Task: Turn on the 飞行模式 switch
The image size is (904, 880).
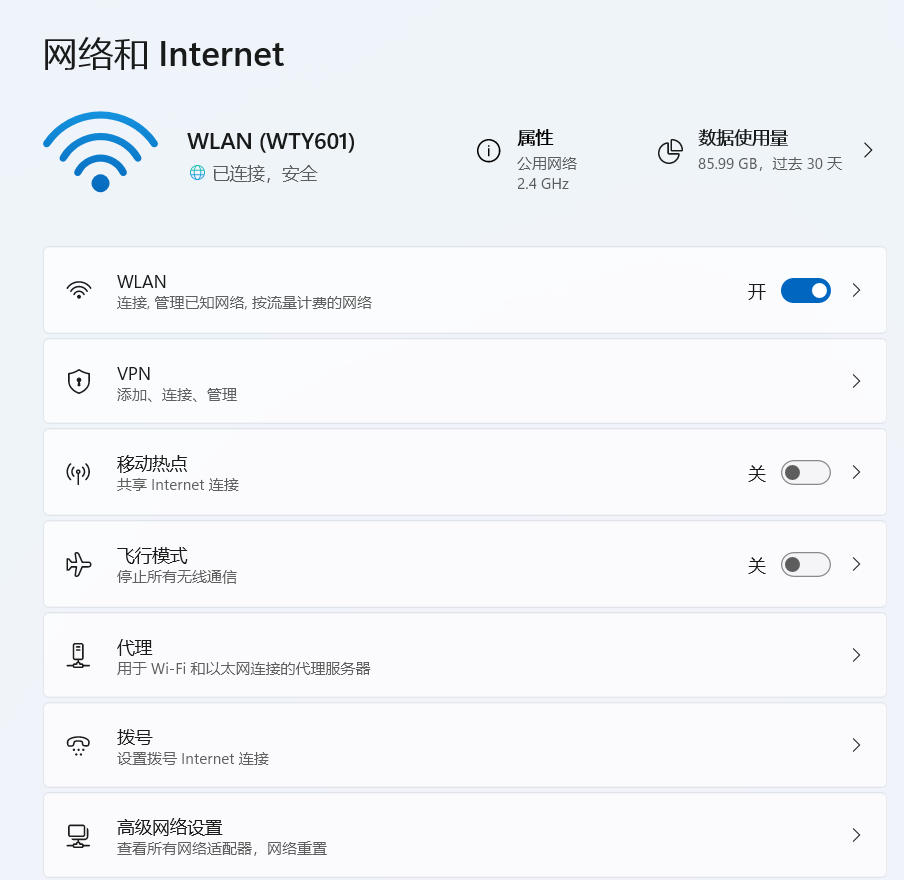Action: [805, 564]
